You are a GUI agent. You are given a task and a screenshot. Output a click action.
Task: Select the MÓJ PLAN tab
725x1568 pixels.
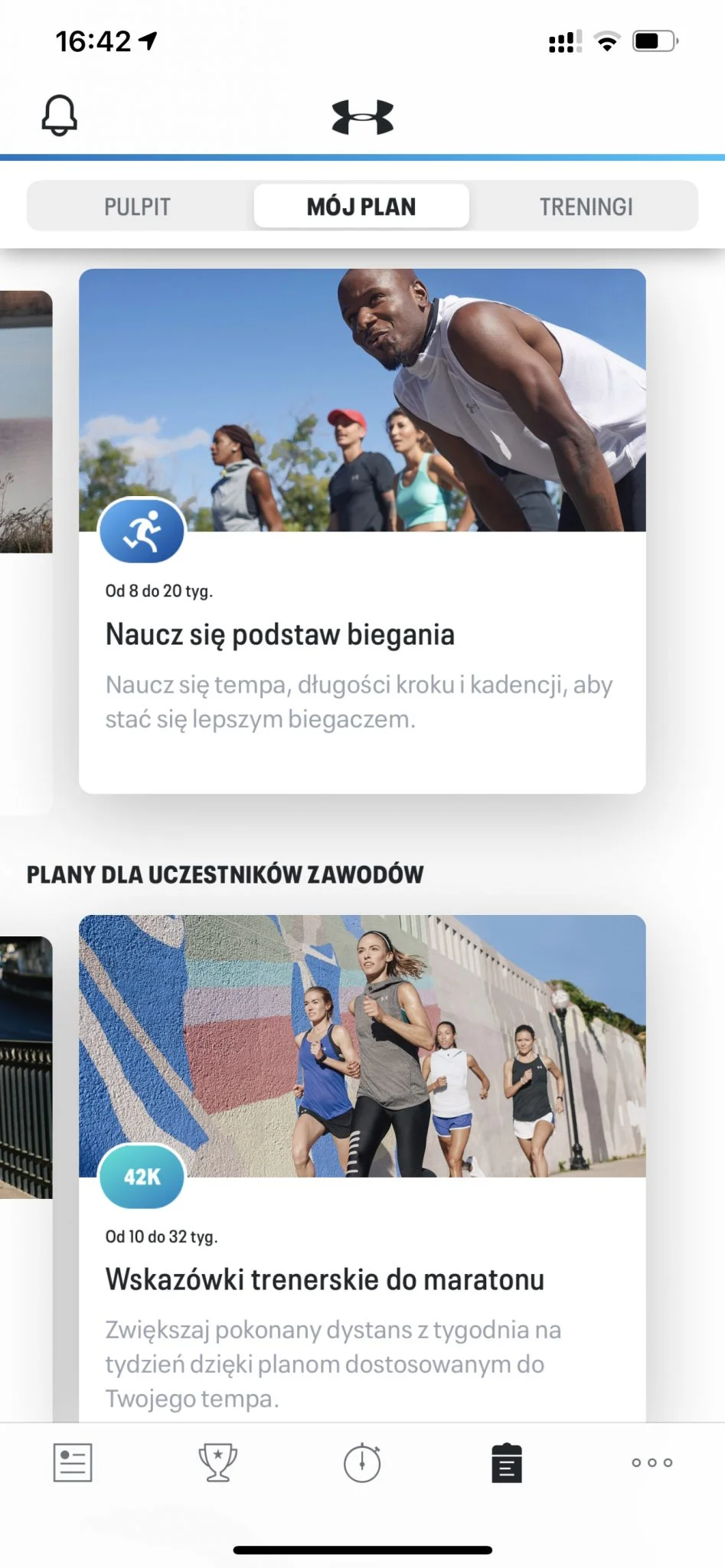click(361, 207)
